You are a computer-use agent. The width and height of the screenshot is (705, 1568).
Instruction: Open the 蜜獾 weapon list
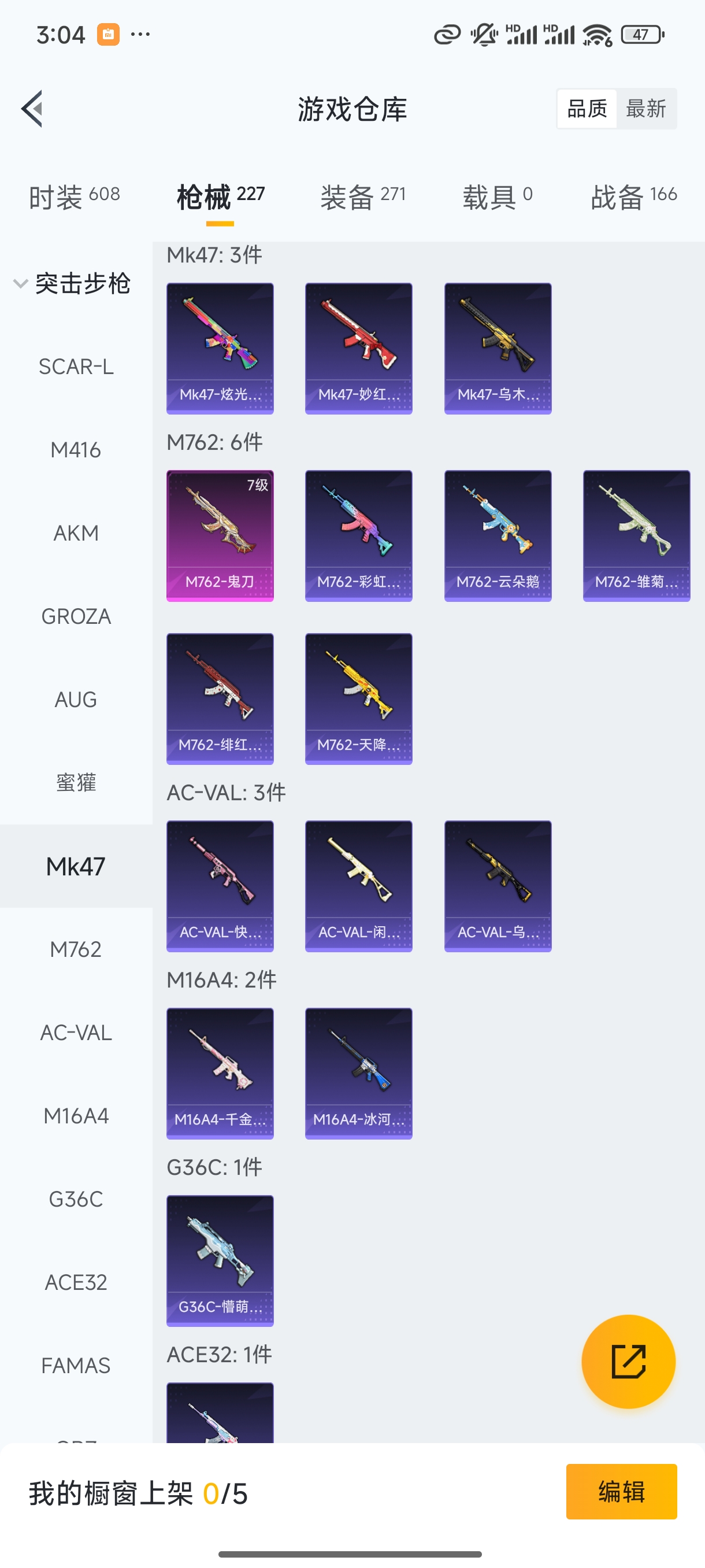click(x=76, y=783)
